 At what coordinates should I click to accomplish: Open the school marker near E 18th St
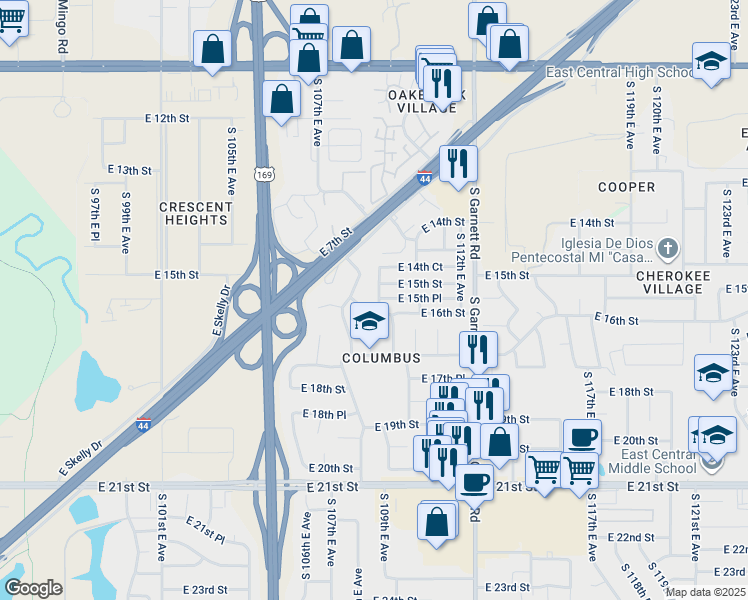[712, 374]
